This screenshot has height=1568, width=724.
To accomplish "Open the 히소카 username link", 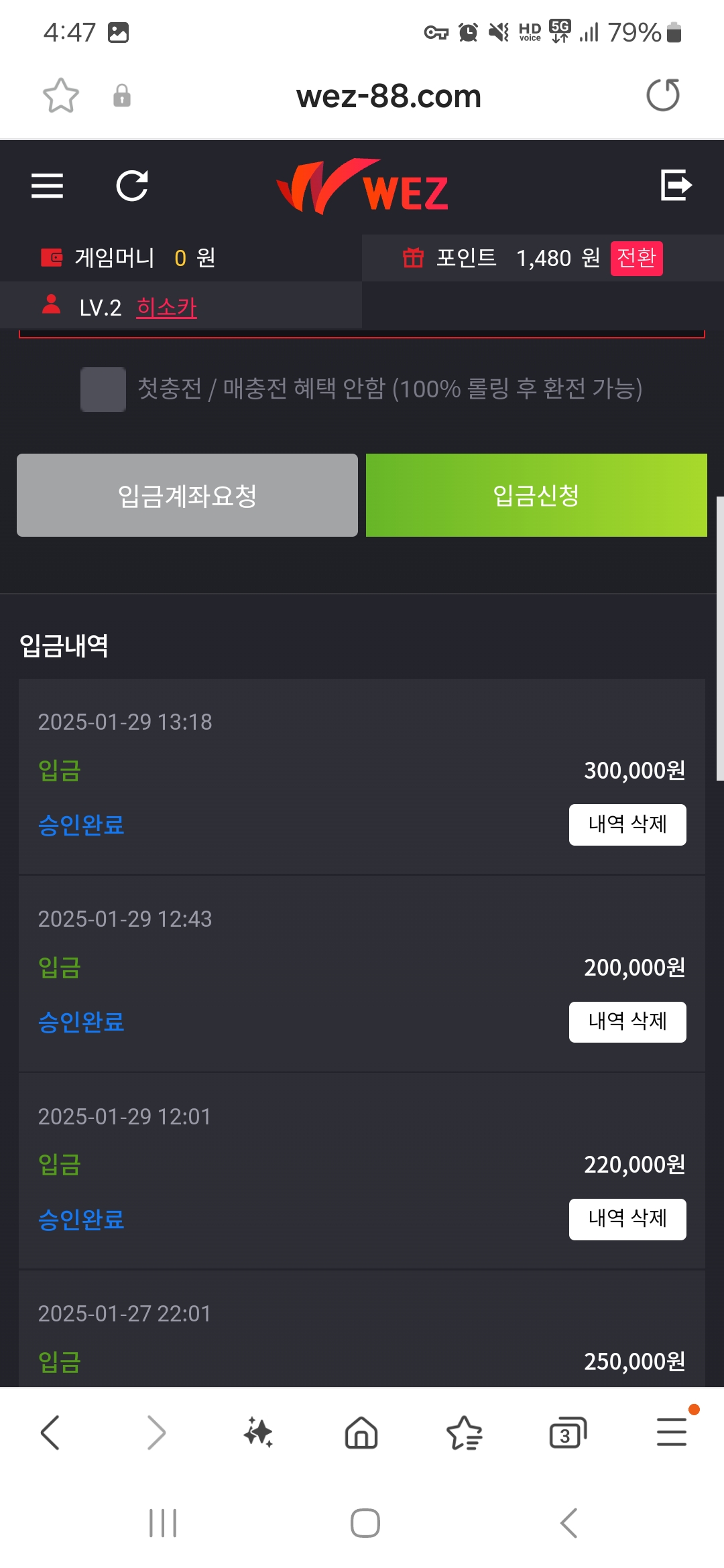I will [x=166, y=307].
